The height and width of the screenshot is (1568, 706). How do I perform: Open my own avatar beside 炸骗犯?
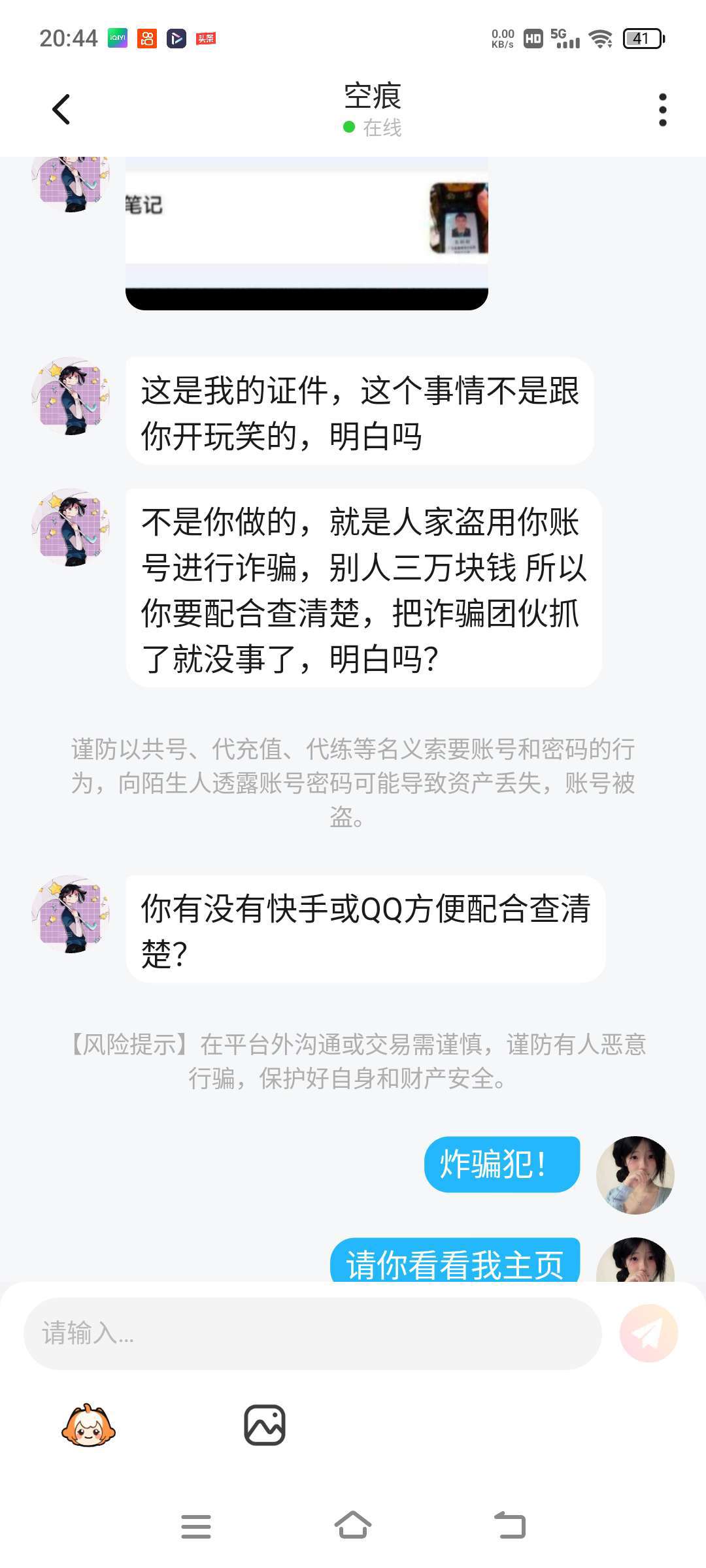pos(635,1175)
